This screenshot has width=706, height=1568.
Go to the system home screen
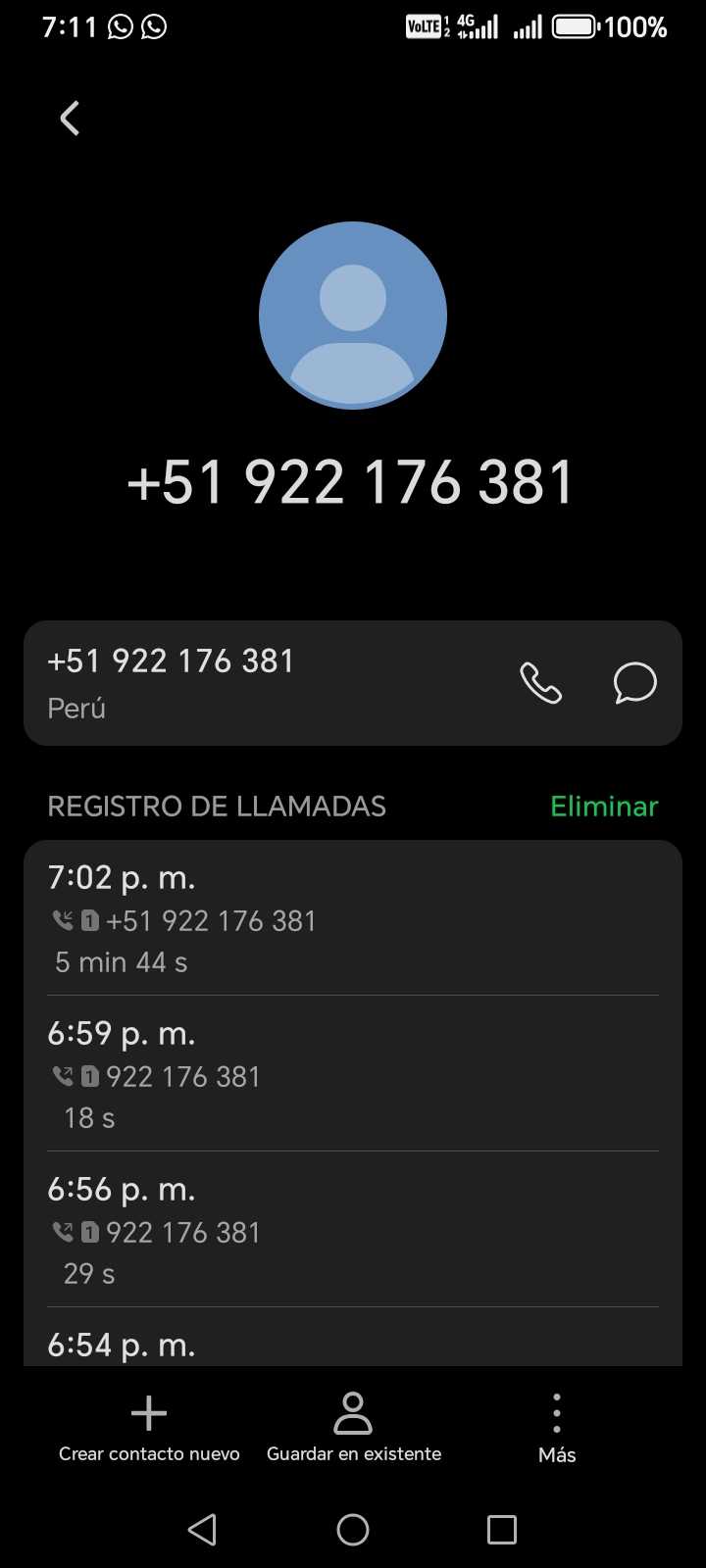tap(353, 1530)
